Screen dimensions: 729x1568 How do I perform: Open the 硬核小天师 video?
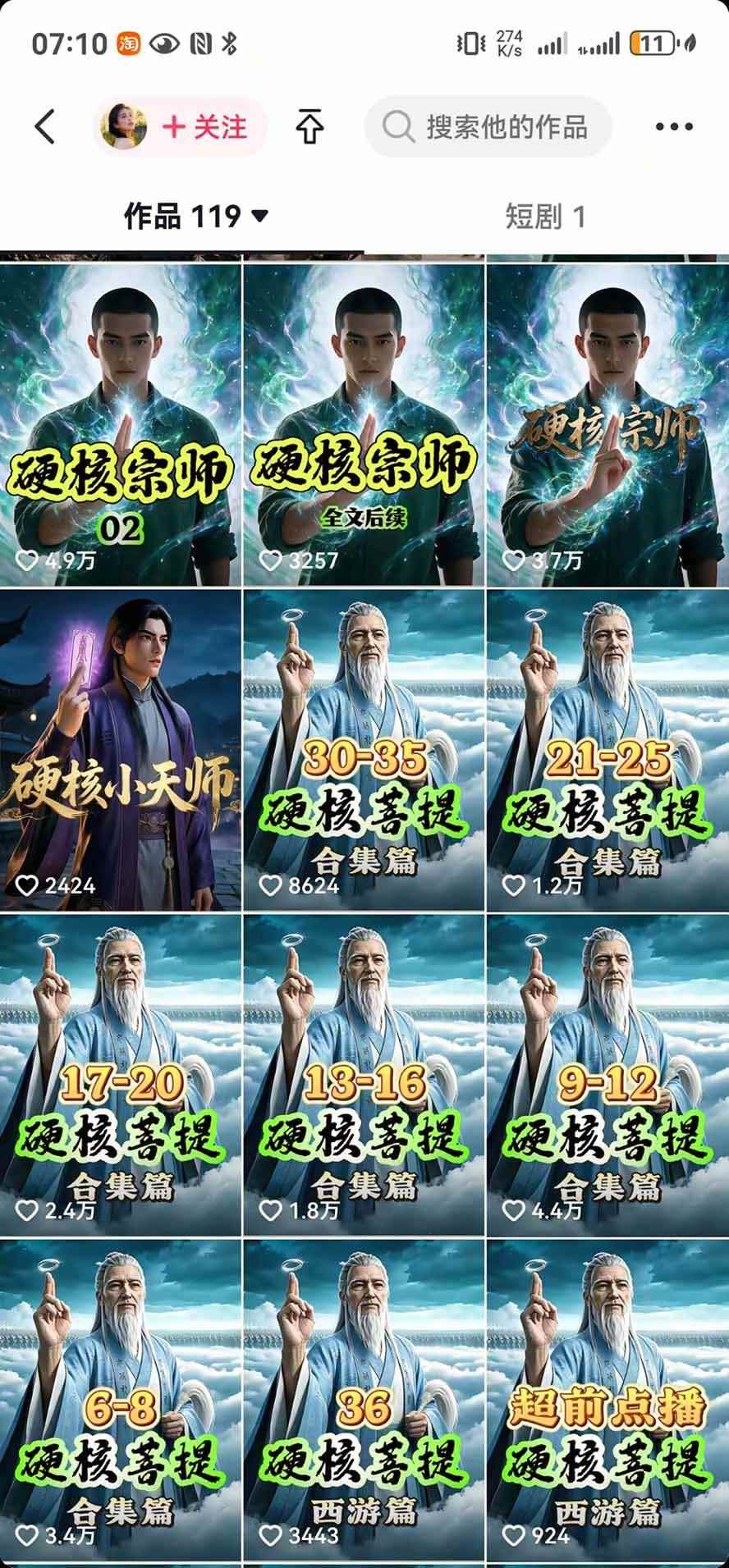(x=121, y=750)
